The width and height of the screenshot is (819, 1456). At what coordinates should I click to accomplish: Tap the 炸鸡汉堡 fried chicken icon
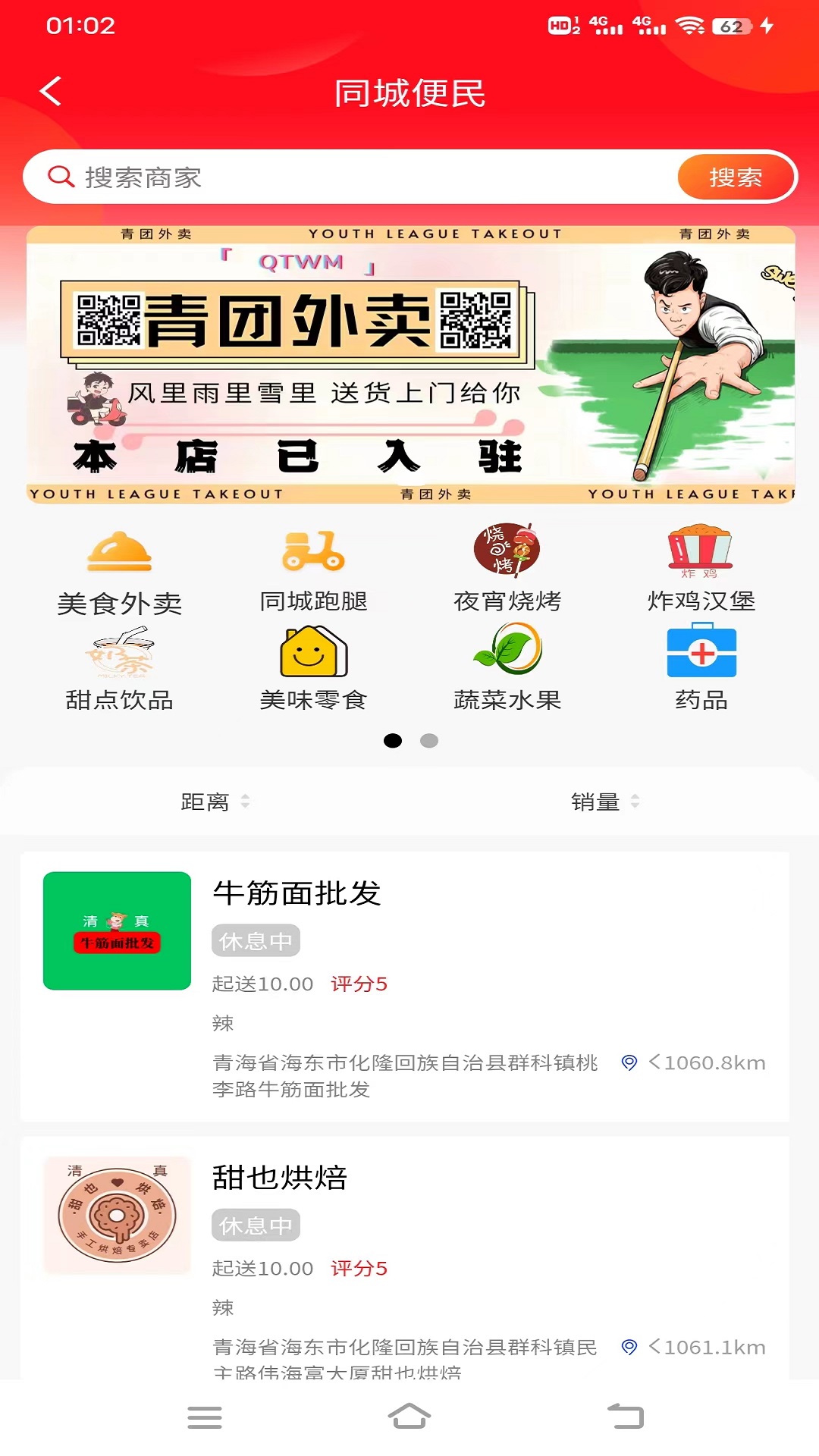pyautogui.click(x=699, y=571)
